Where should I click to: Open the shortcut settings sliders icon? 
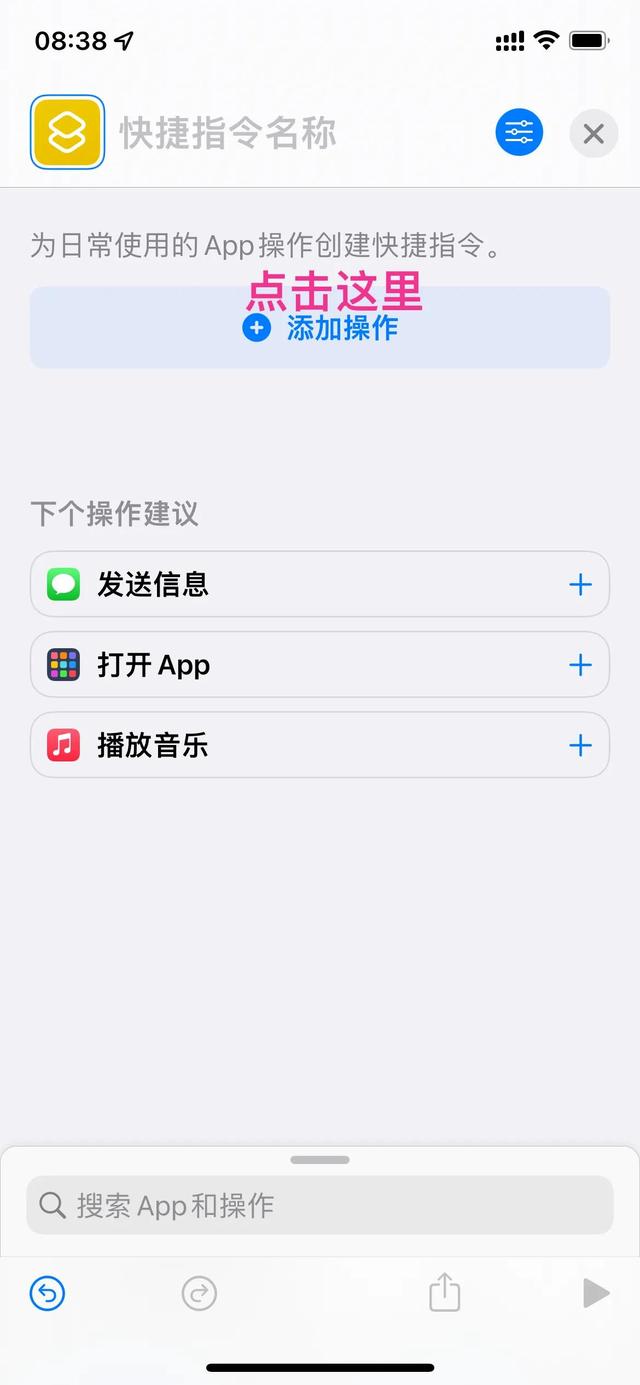(519, 133)
